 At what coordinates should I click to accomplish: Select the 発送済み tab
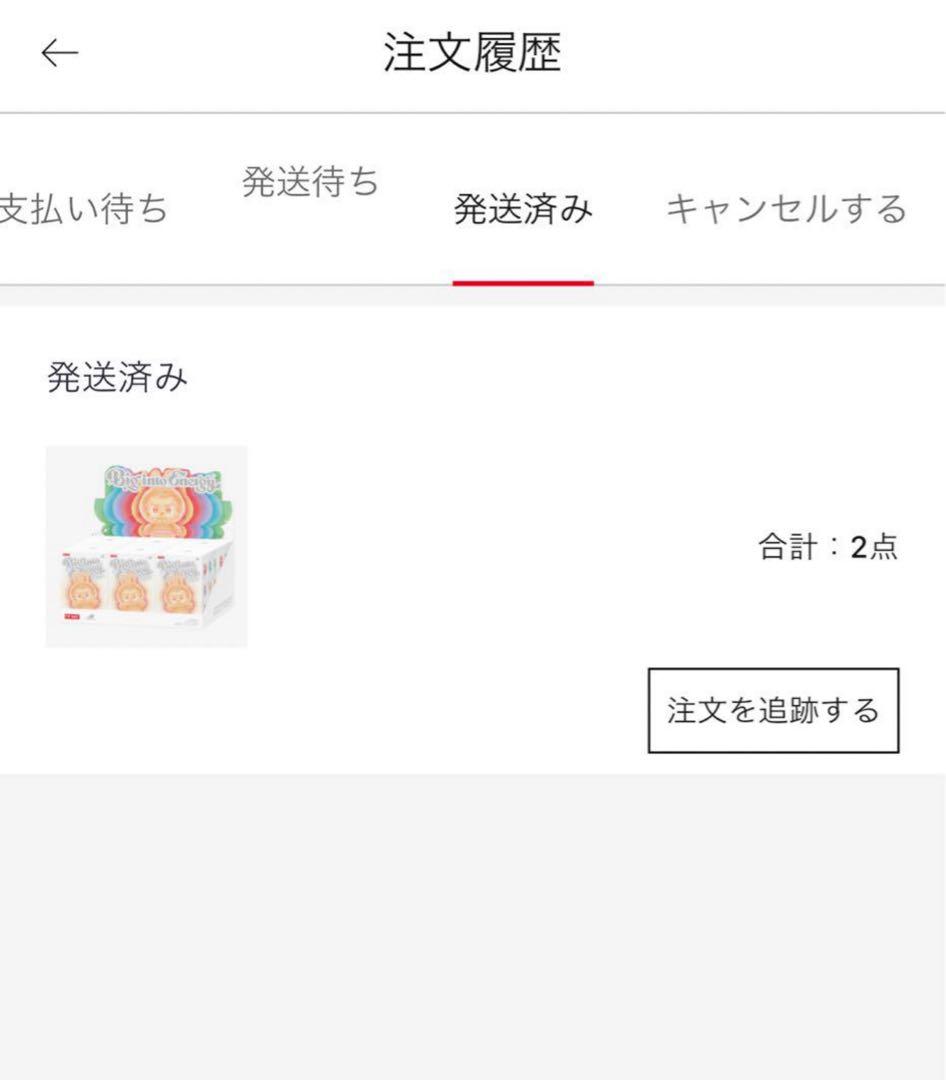click(x=523, y=210)
